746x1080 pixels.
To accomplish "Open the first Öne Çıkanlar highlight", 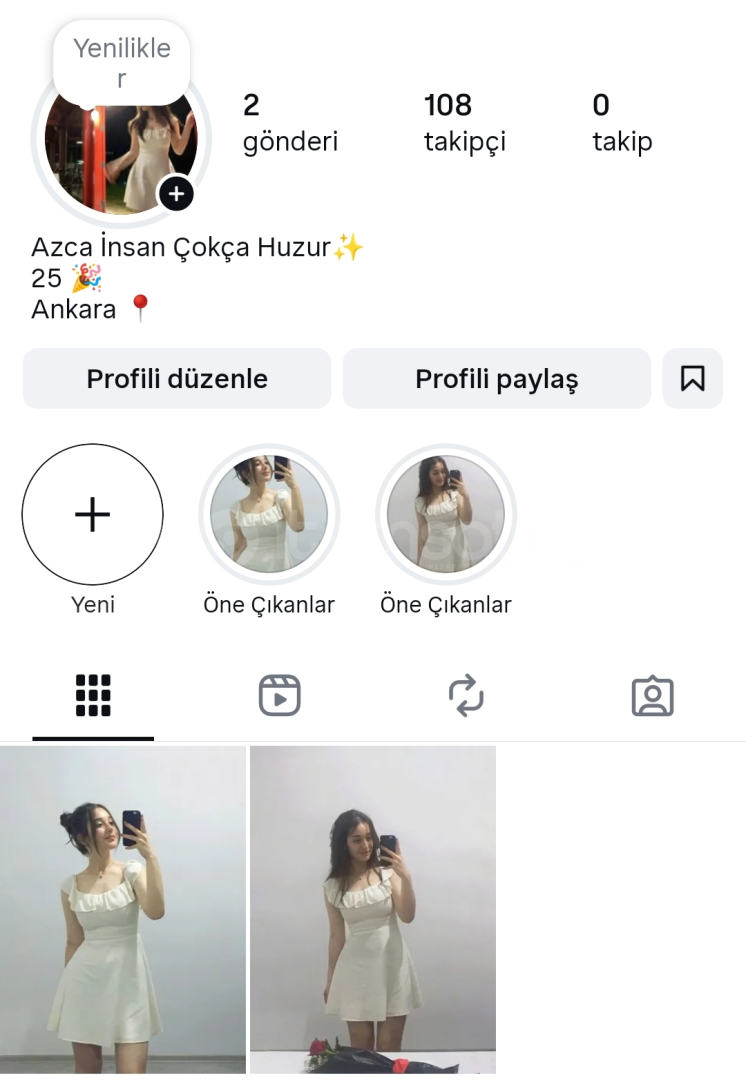I will coord(269,515).
